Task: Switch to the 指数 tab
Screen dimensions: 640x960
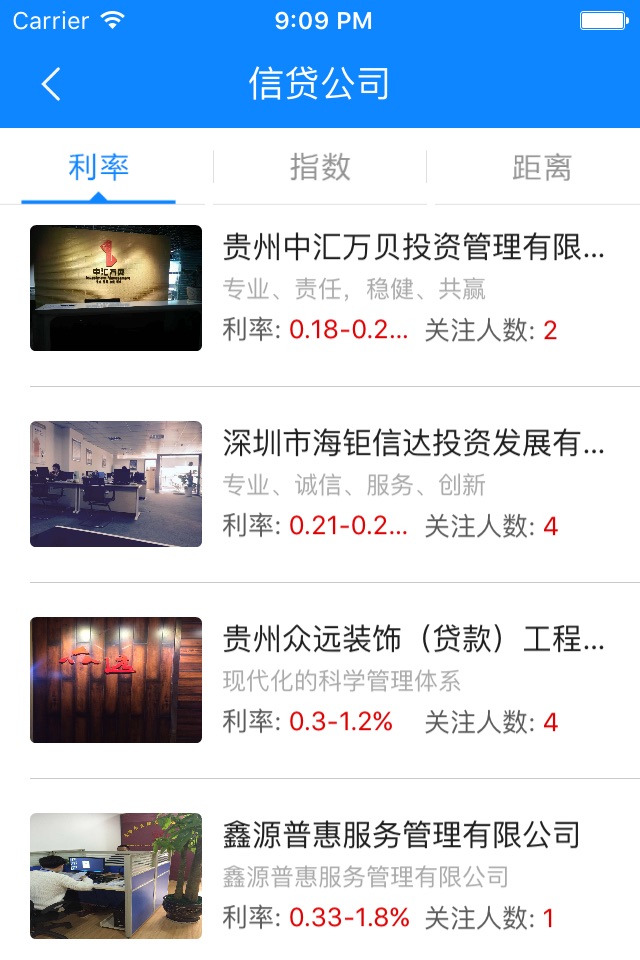Action: click(320, 167)
